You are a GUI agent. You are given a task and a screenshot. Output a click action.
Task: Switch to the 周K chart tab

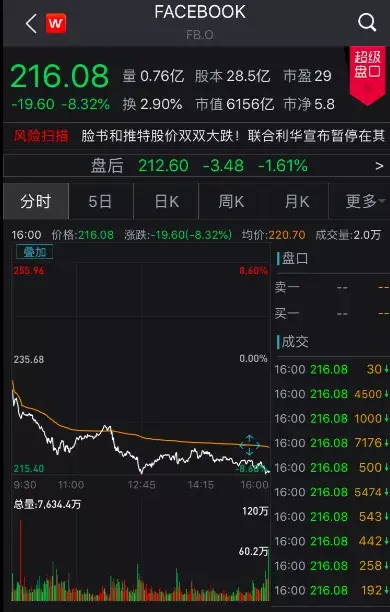[231, 201]
